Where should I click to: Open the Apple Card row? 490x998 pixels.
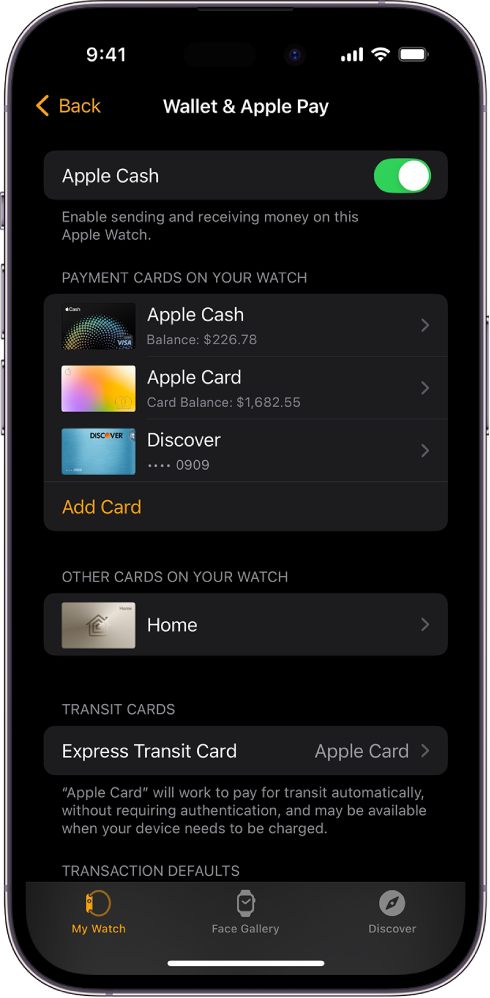click(246, 388)
